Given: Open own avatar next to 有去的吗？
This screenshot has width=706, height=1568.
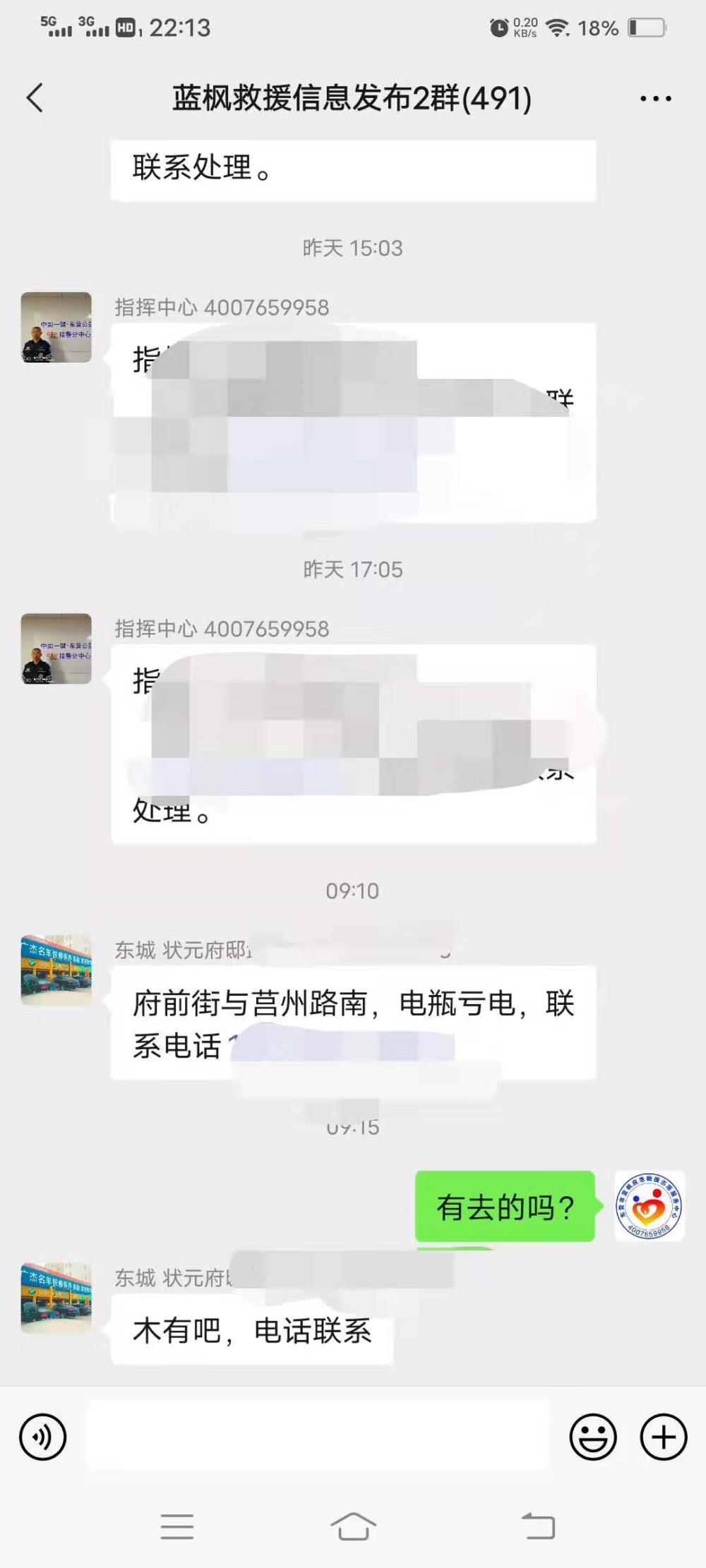Looking at the screenshot, I should pos(649,1206).
